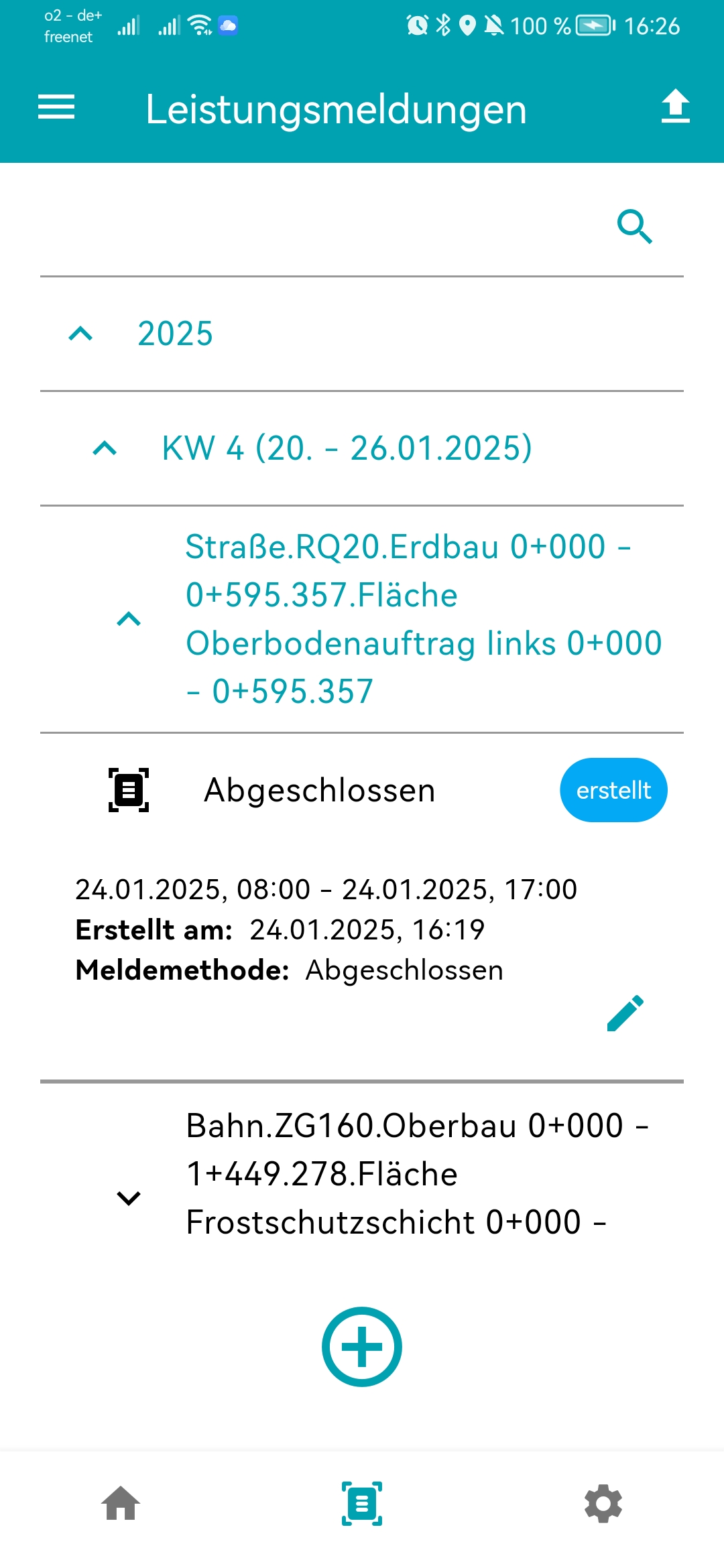Switch to the reports tab in bottom bar
Image resolution: width=724 pixels, height=1568 pixels.
coord(362,1503)
